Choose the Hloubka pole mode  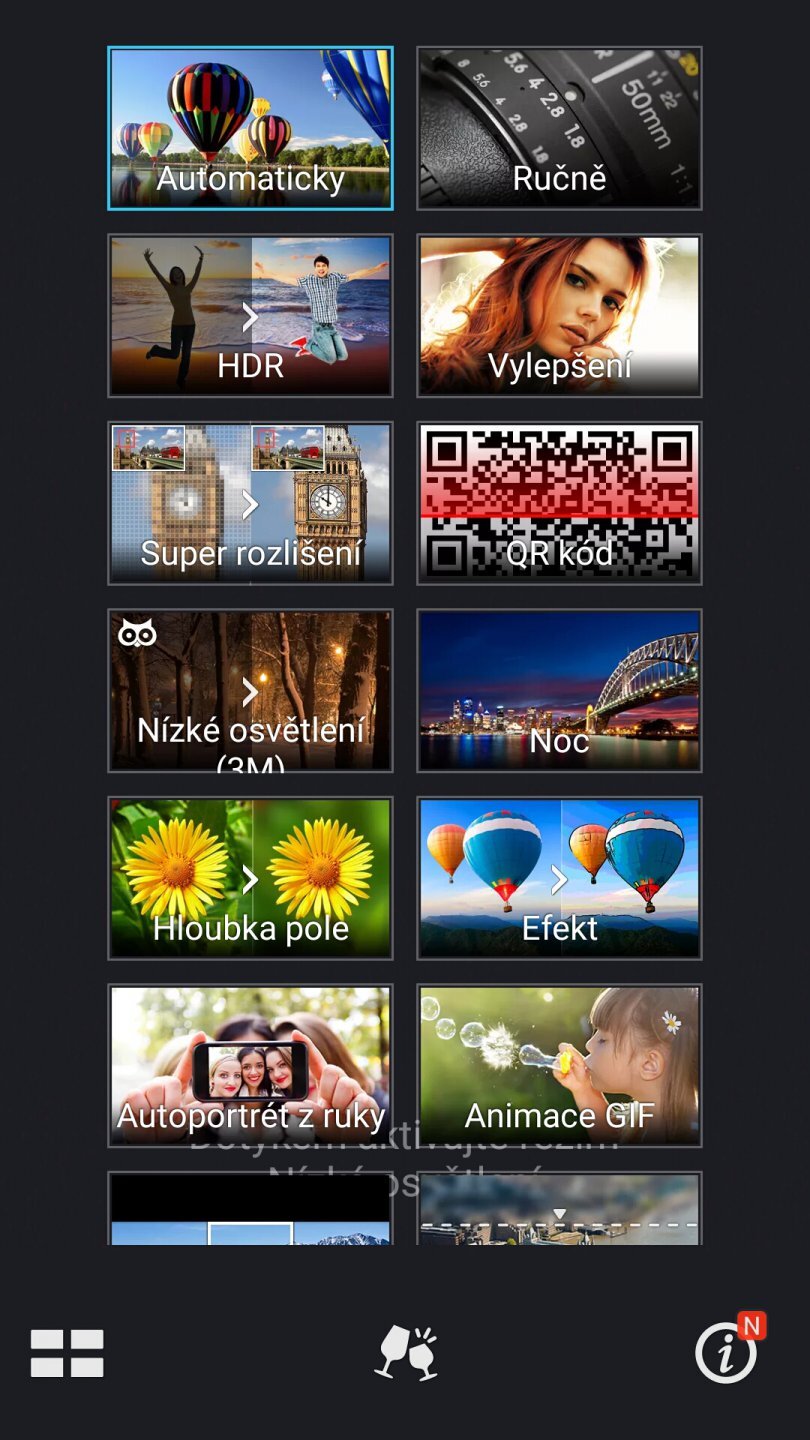click(x=250, y=878)
